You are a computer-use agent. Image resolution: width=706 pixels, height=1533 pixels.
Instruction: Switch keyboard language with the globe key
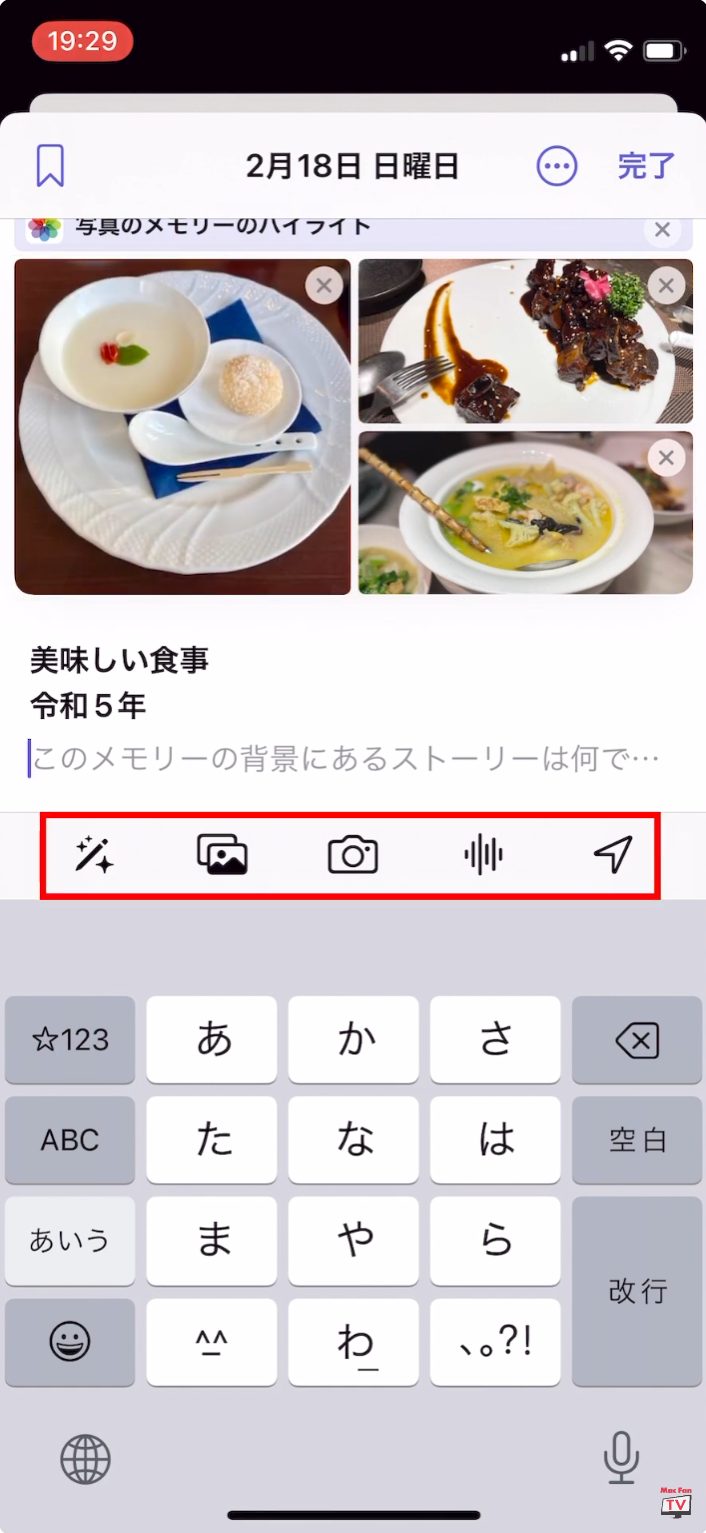86,1459
